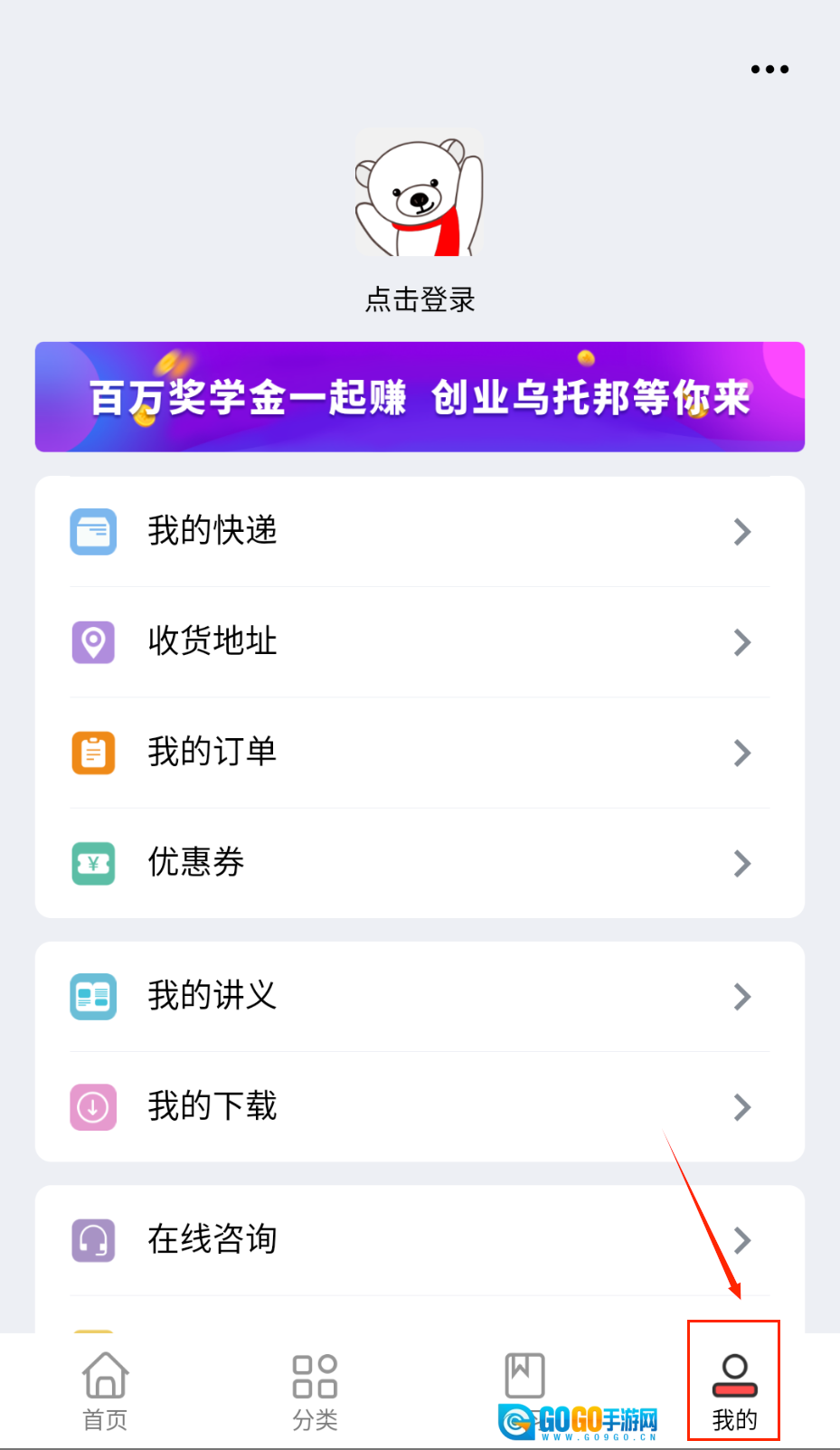Switch to the 分类 category tab
The height and width of the screenshot is (1450, 840).
click(315, 1391)
